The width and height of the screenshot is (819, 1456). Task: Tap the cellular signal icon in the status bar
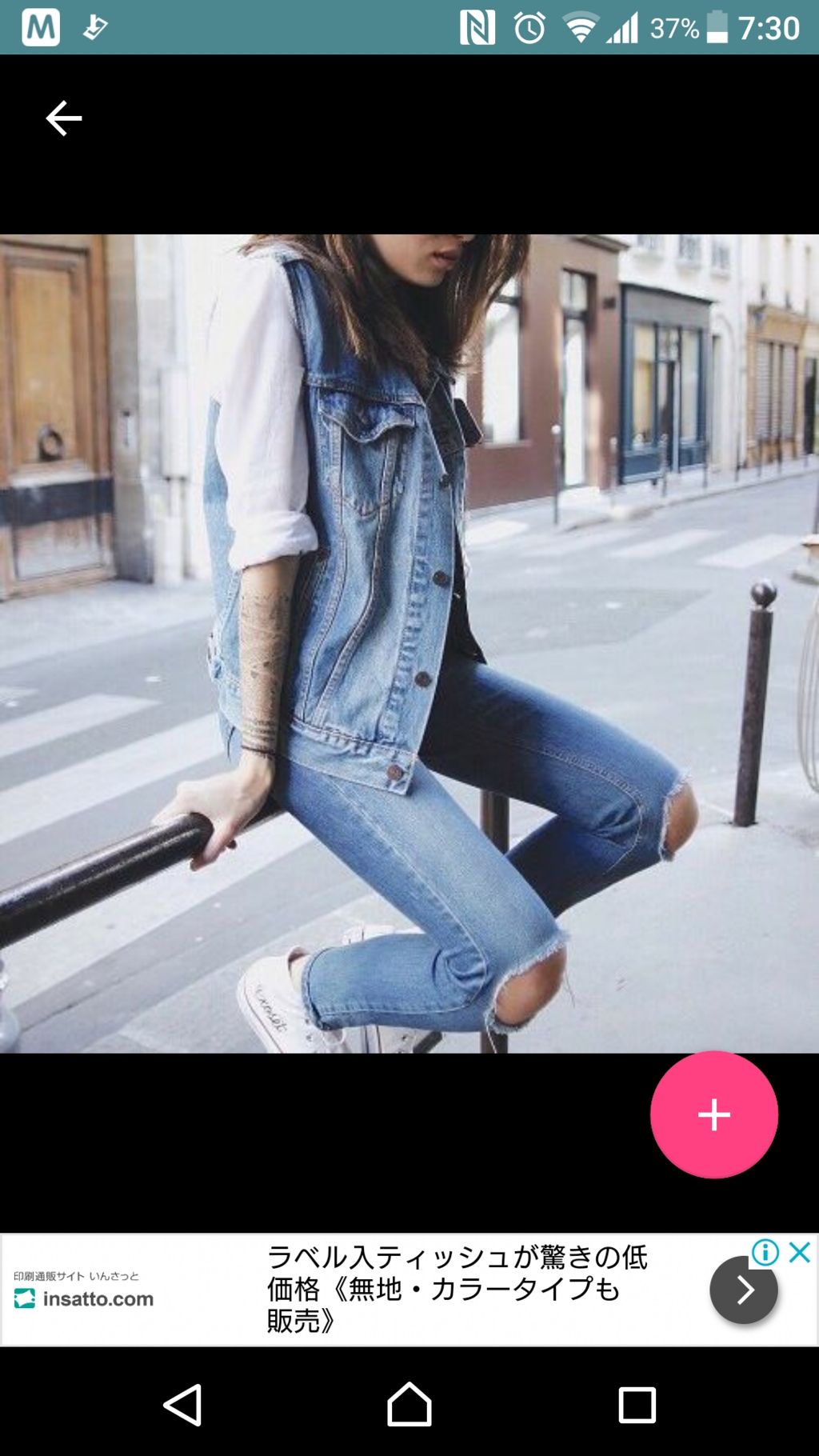621,26
